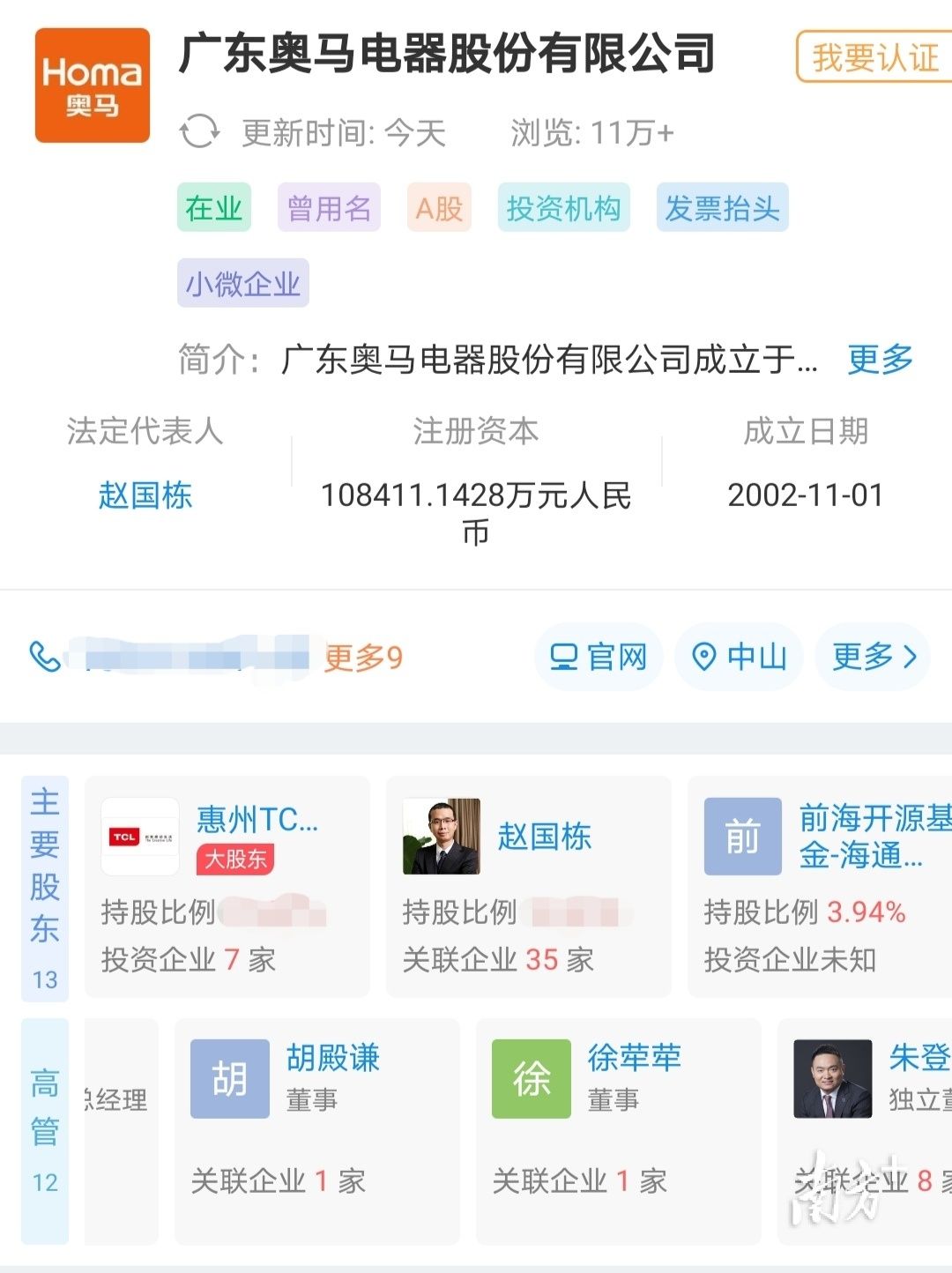Open the 主要股东 13 section
The image size is (952, 1273).
tap(45, 888)
